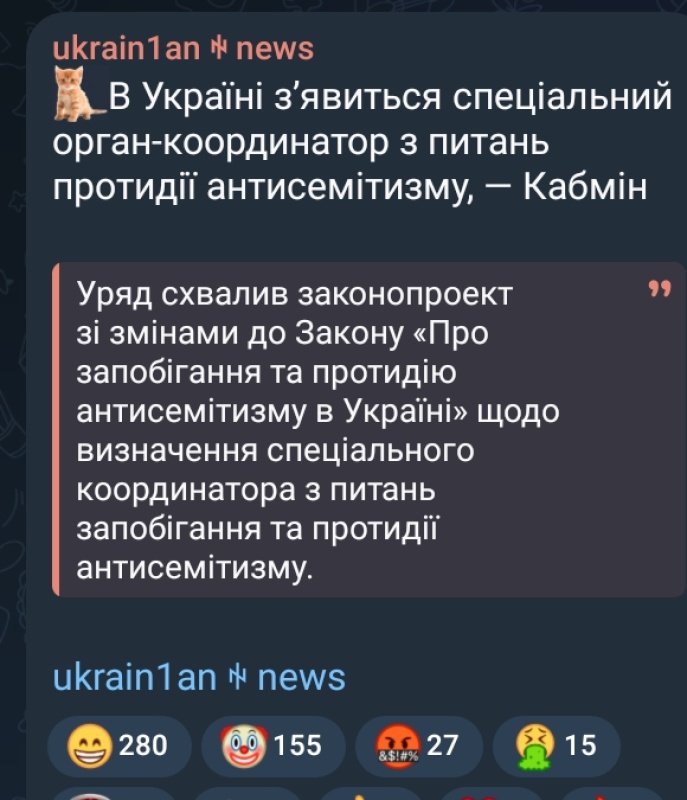The image size is (687, 800).
Task: Open ukrain1an news channel name at top
Action: click(182, 47)
